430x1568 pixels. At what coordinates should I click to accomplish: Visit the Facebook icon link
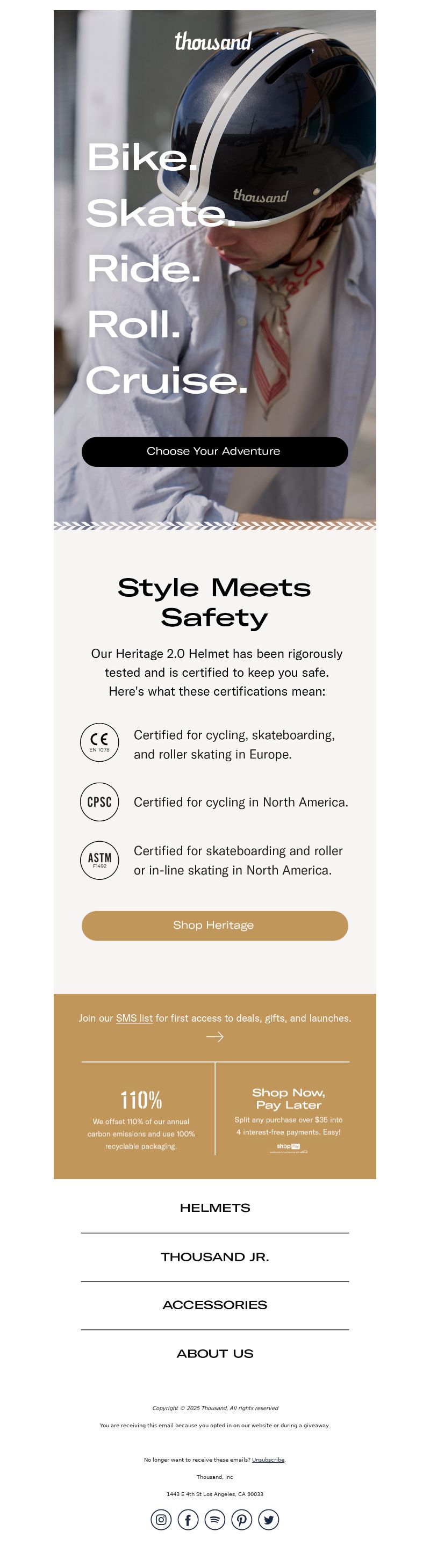tap(188, 1519)
